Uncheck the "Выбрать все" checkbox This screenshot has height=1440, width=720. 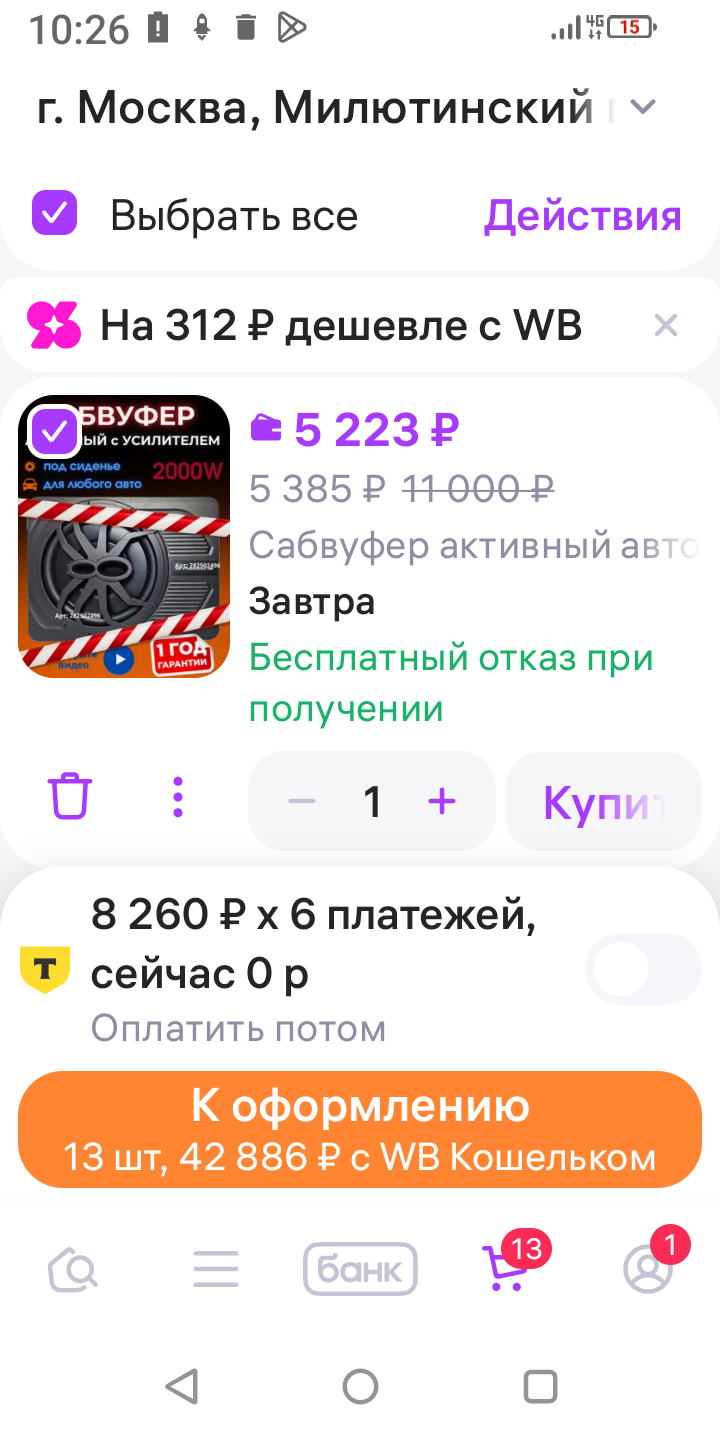point(54,214)
